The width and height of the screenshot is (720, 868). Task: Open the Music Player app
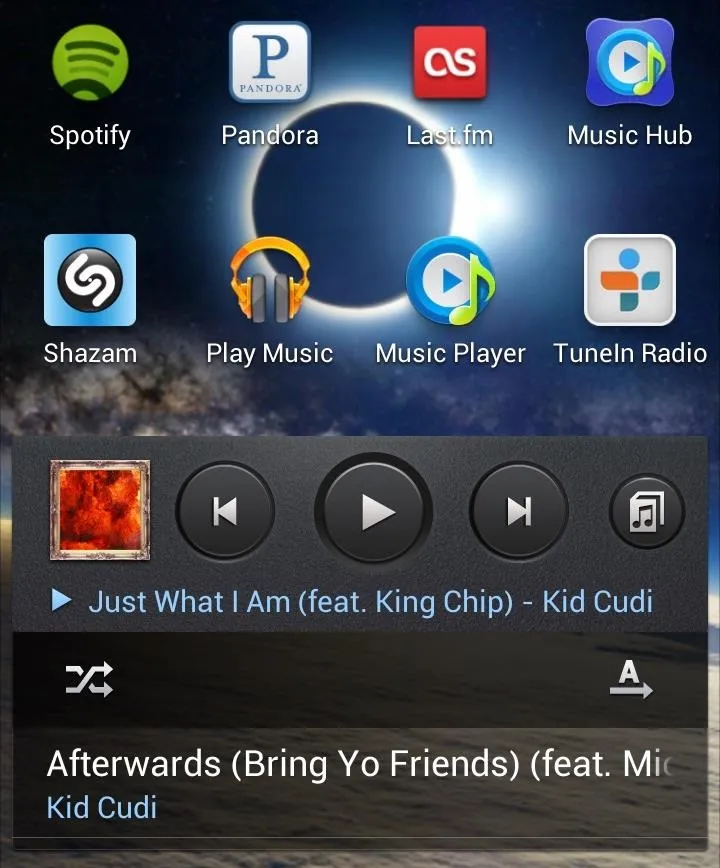click(x=450, y=282)
